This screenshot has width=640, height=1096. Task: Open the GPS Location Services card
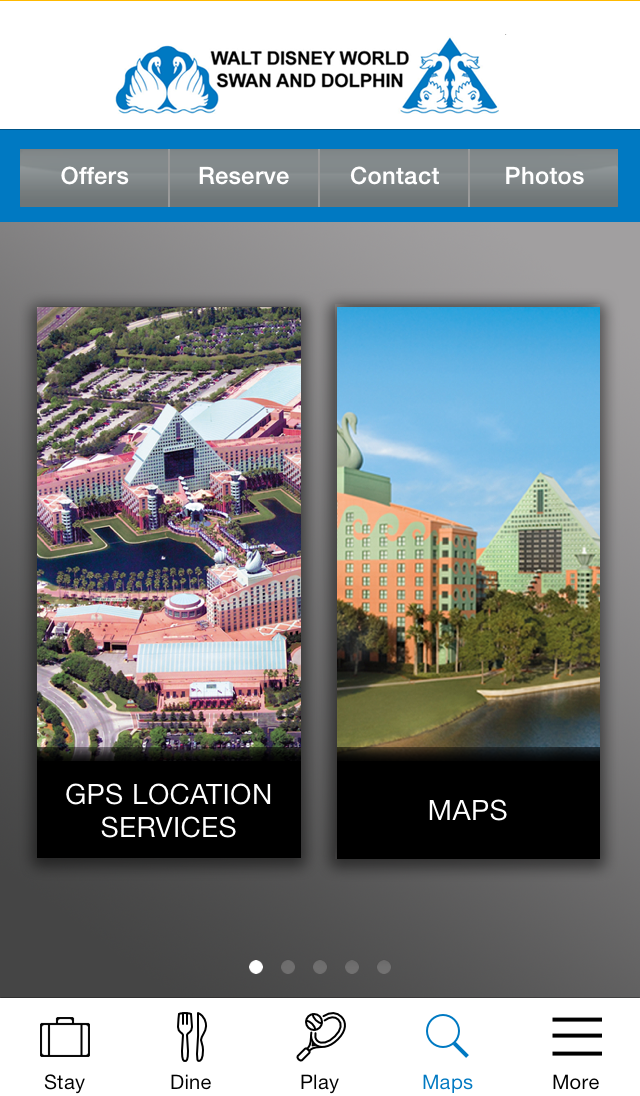169,582
